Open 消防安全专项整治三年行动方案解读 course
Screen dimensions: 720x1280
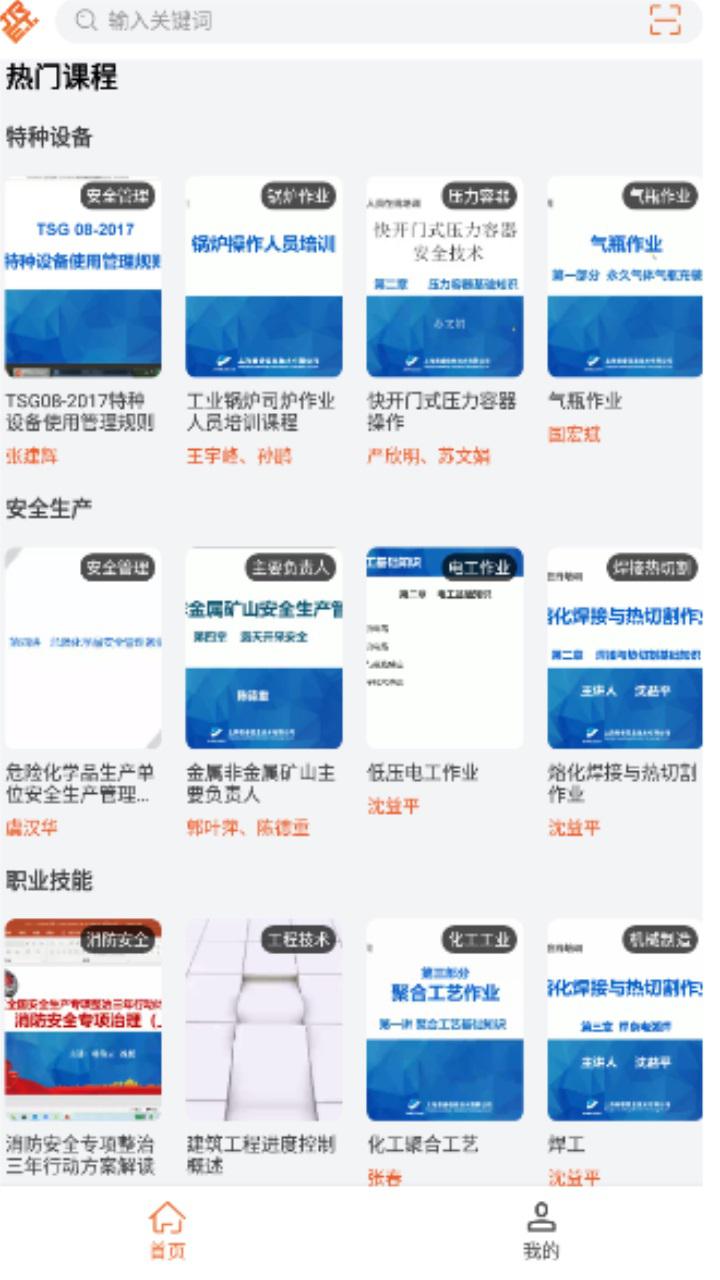click(83, 1050)
